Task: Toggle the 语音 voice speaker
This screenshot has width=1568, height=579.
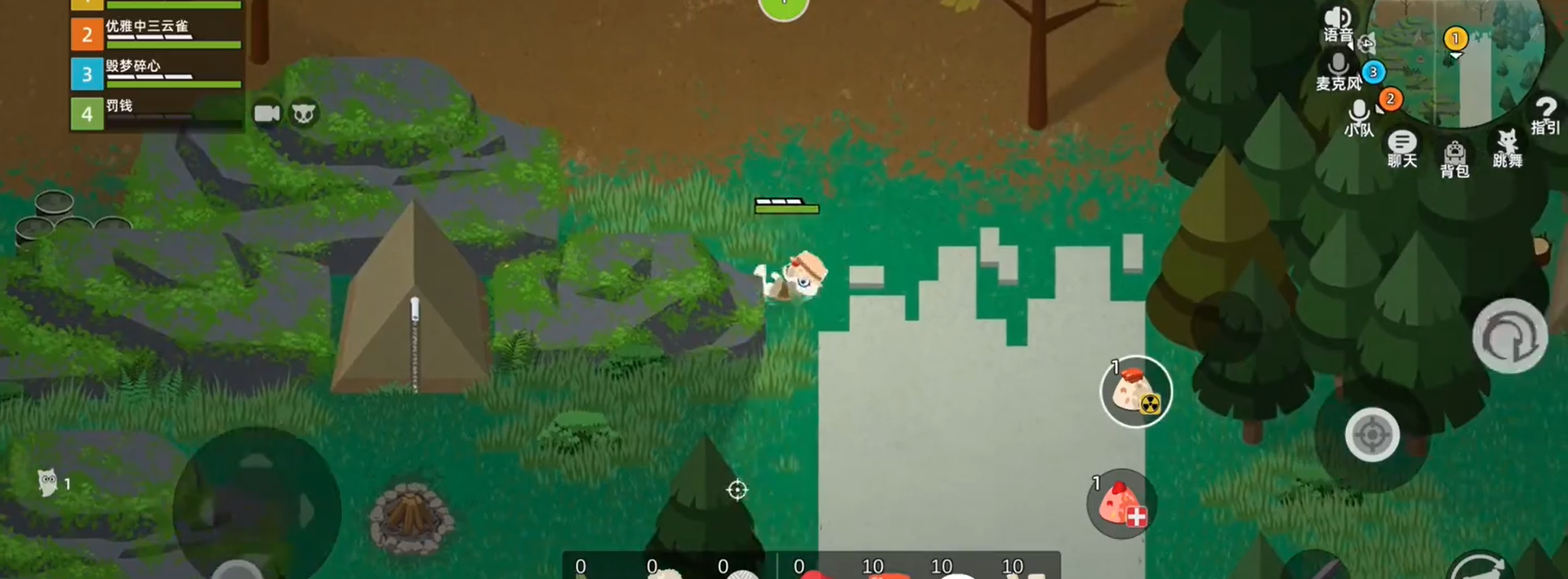Action: click(1338, 24)
